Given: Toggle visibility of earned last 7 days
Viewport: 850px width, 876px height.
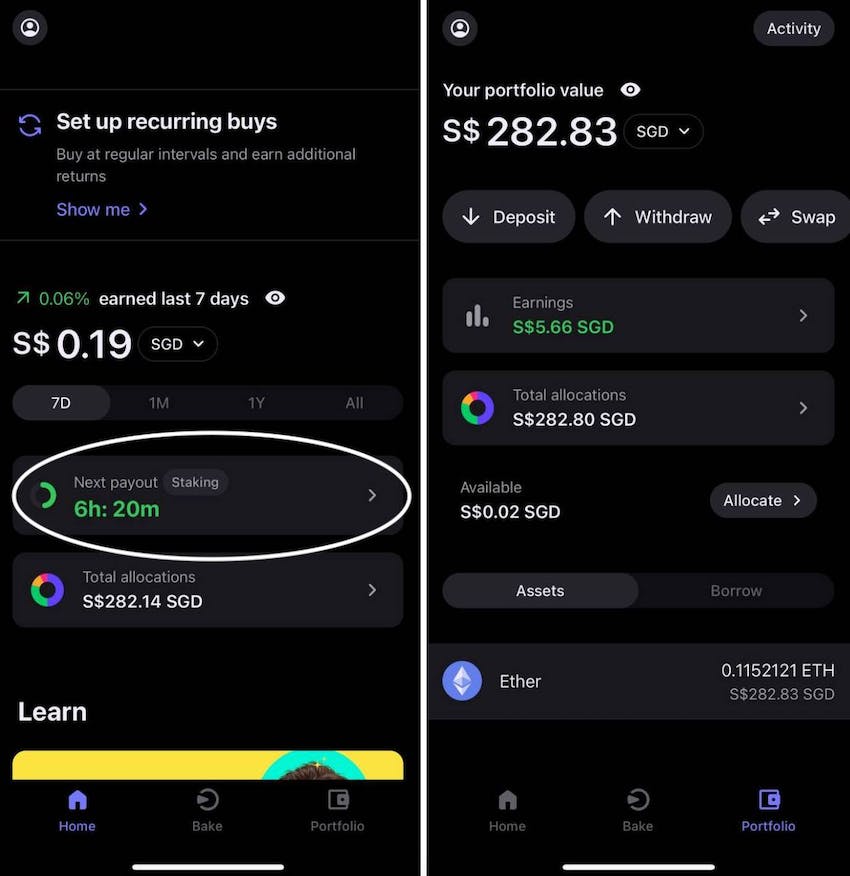Looking at the screenshot, I should 275,298.
